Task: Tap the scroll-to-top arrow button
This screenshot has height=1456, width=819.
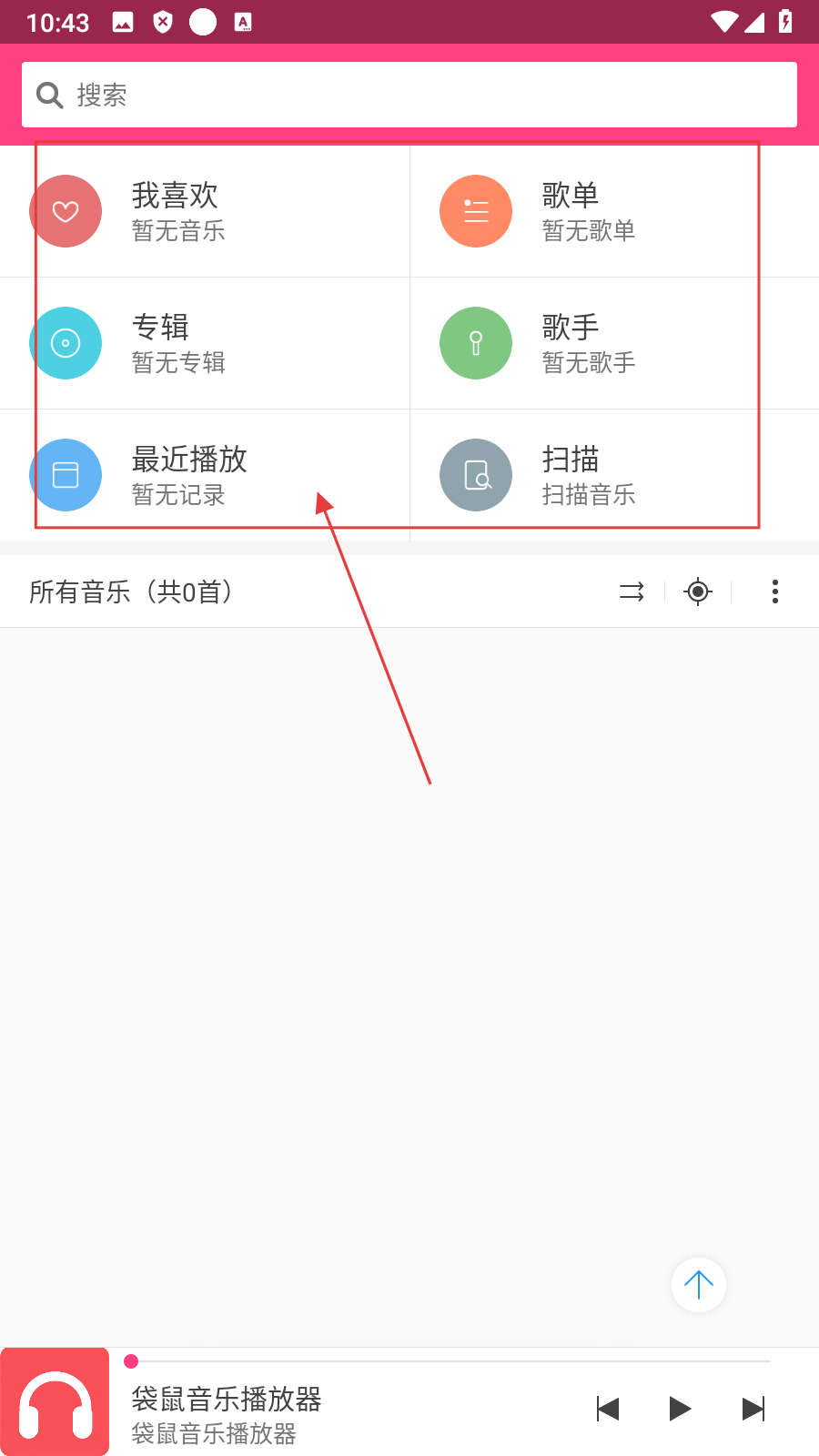Action: [698, 1285]
